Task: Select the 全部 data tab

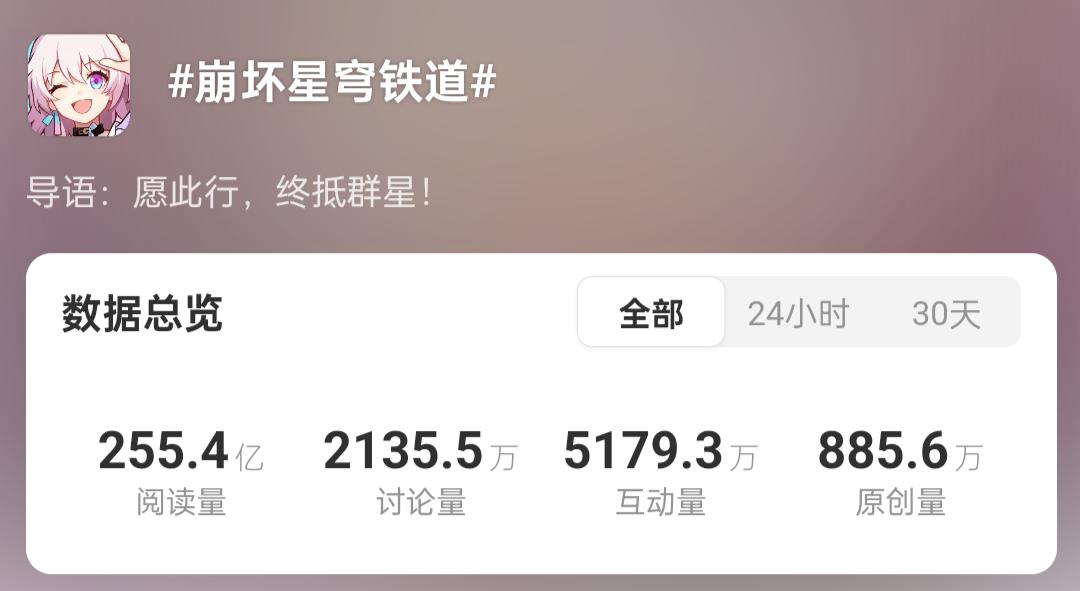Action: 651,314
